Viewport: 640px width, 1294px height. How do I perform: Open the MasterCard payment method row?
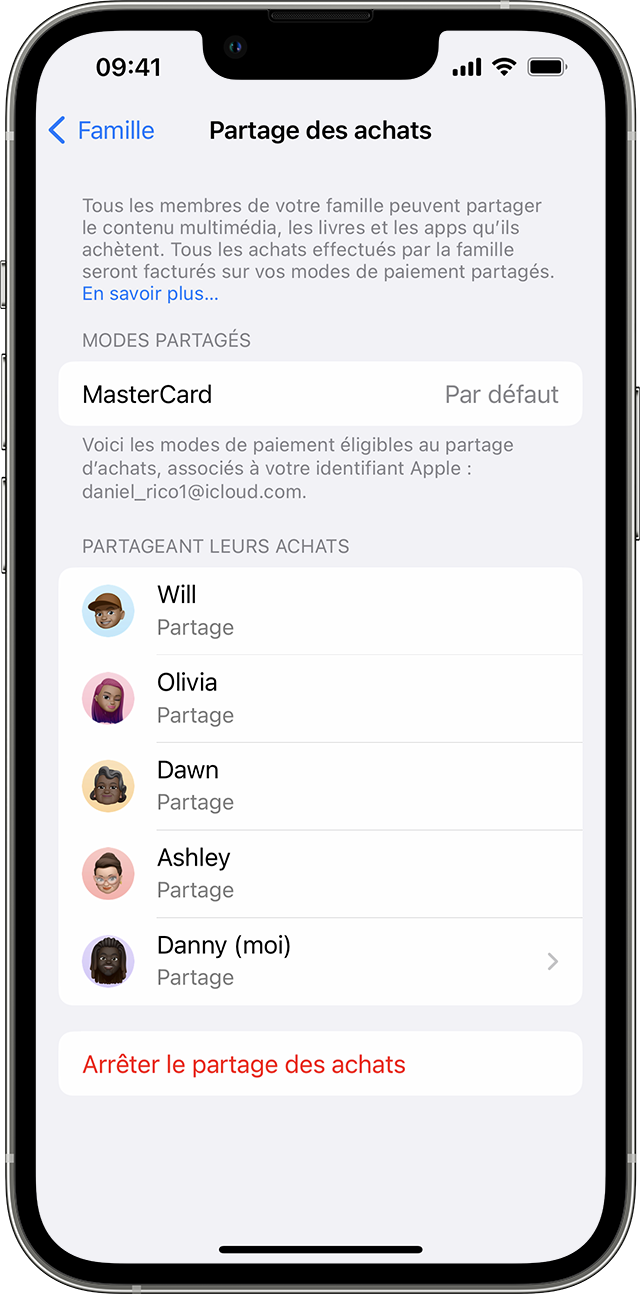tap(320, 394)
